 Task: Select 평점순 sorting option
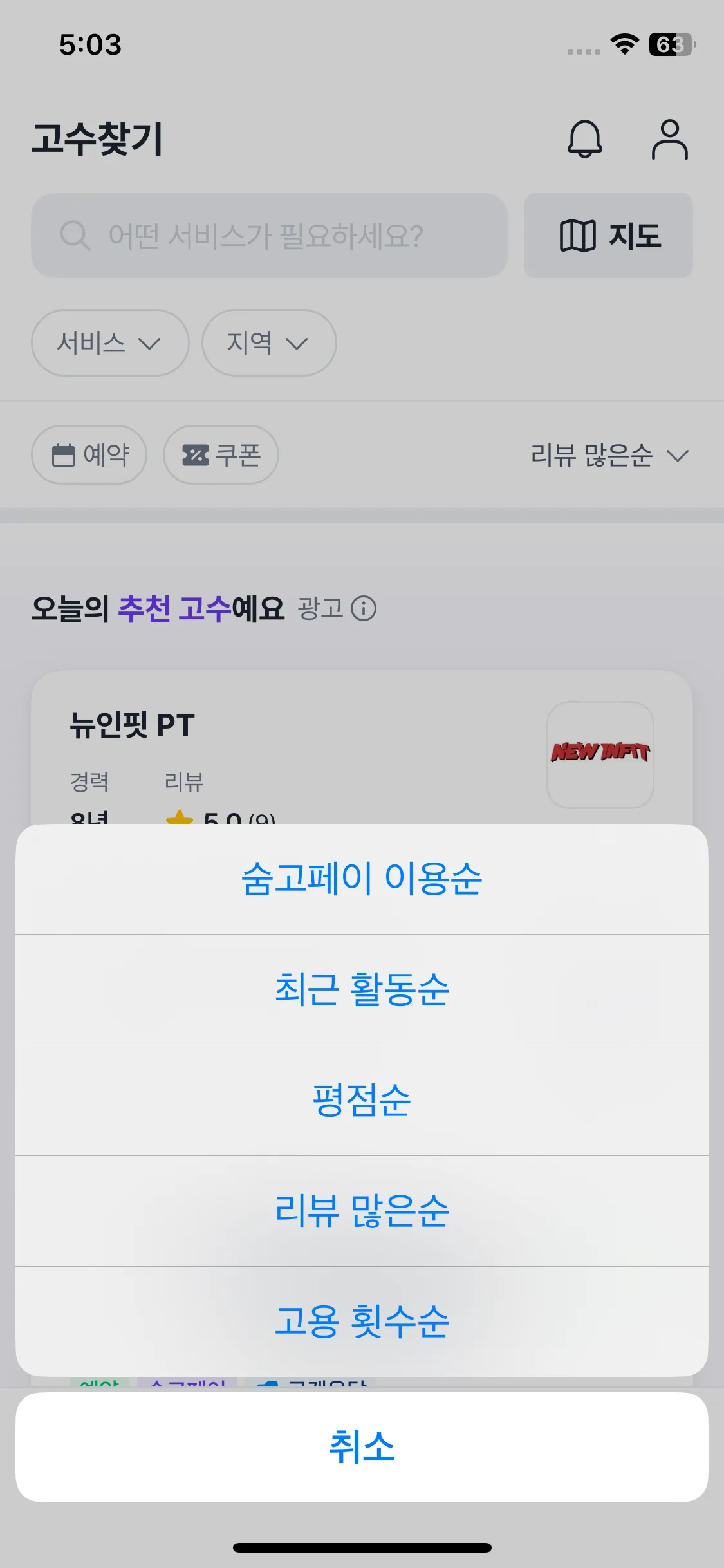[362, 1099]
